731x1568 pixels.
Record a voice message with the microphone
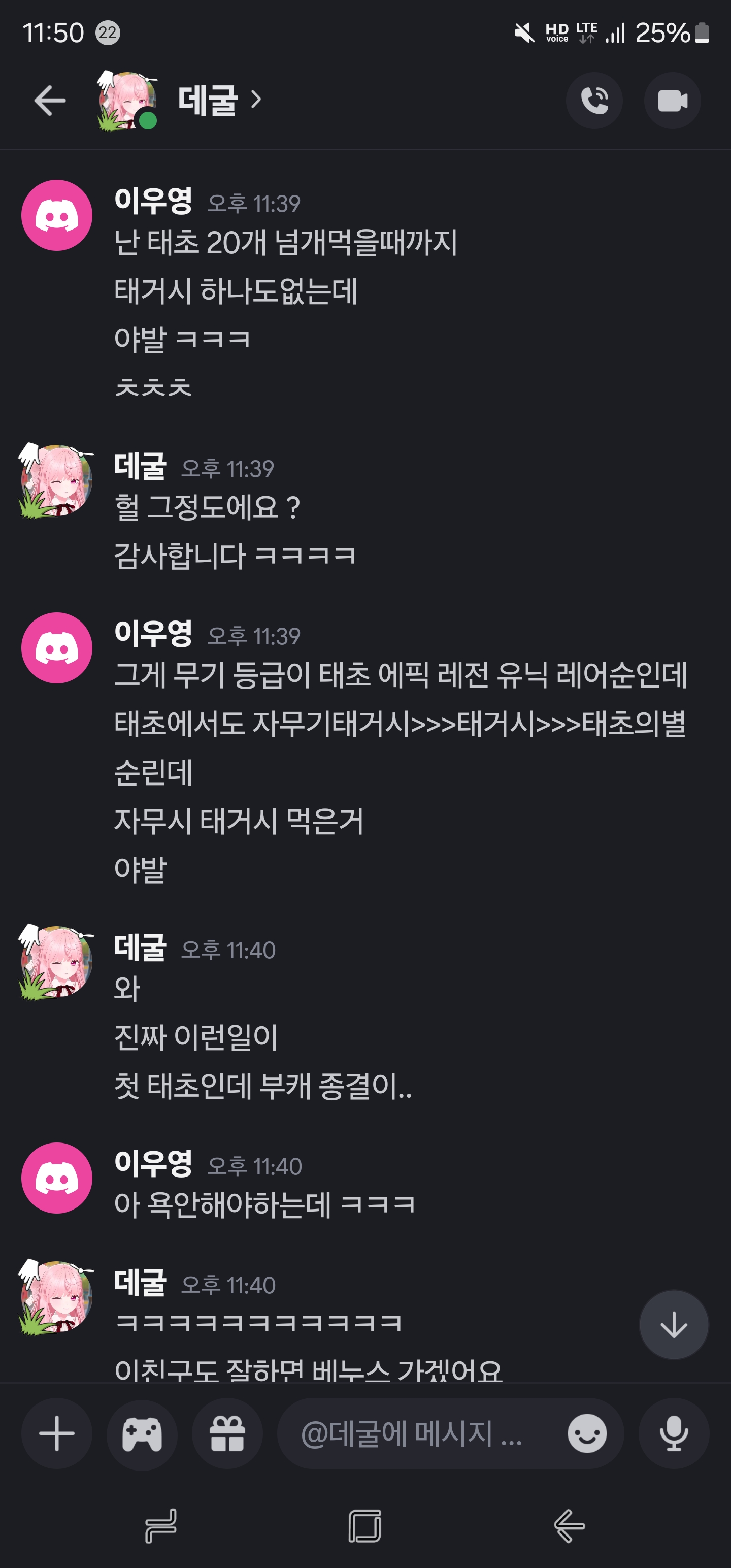coord(673,1434)
